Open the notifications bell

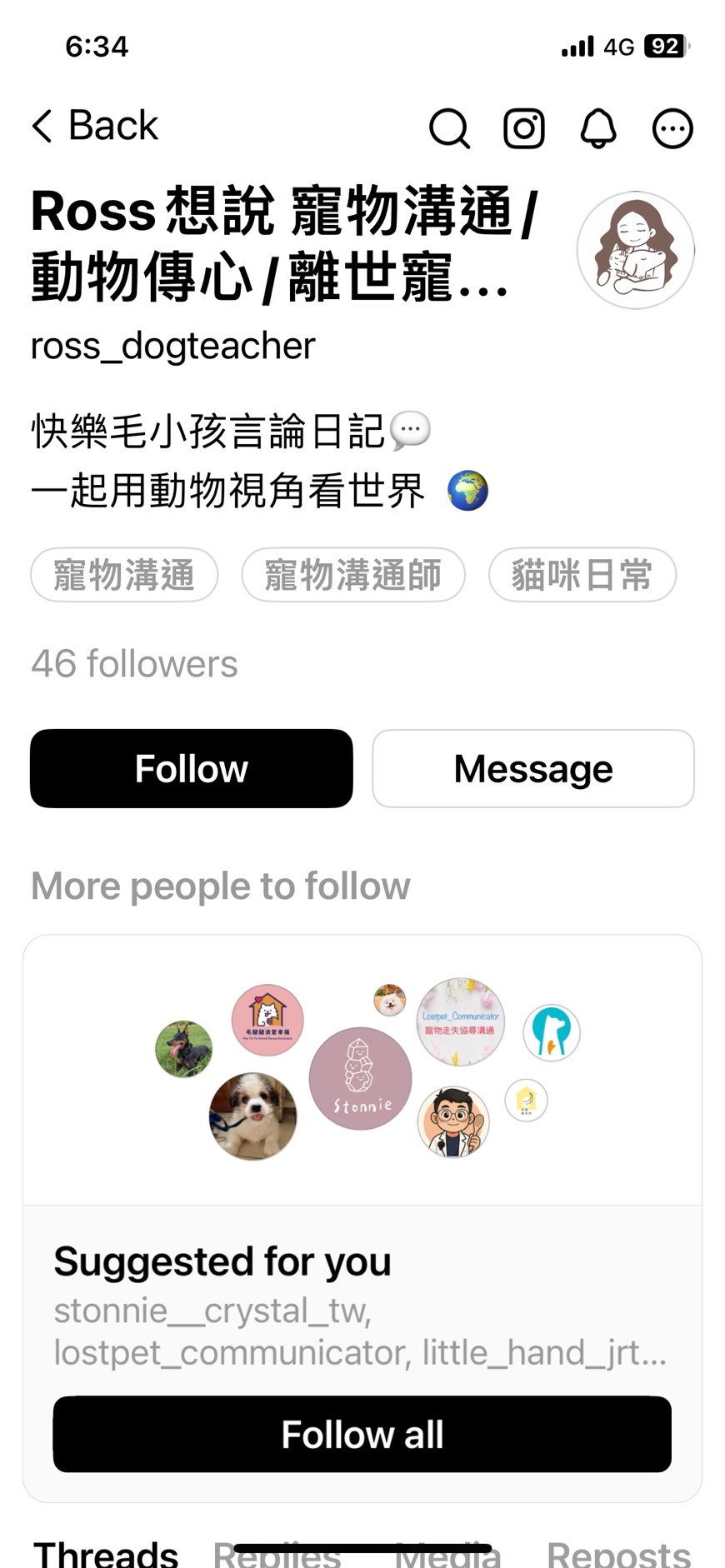tap(598, 128)
